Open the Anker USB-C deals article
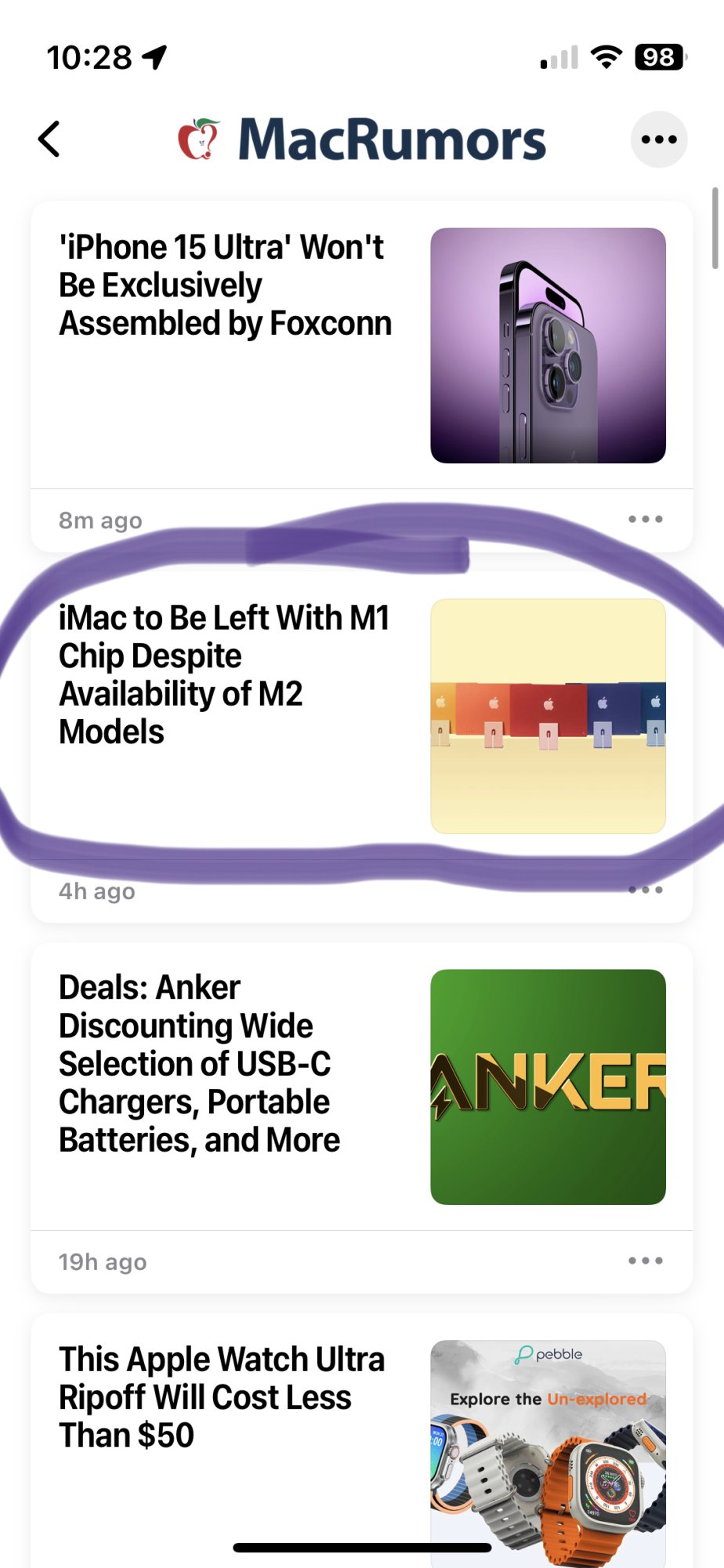The height and width of the screenshot is (1568, 724). pyautogui.click(x=200, y=1063)
